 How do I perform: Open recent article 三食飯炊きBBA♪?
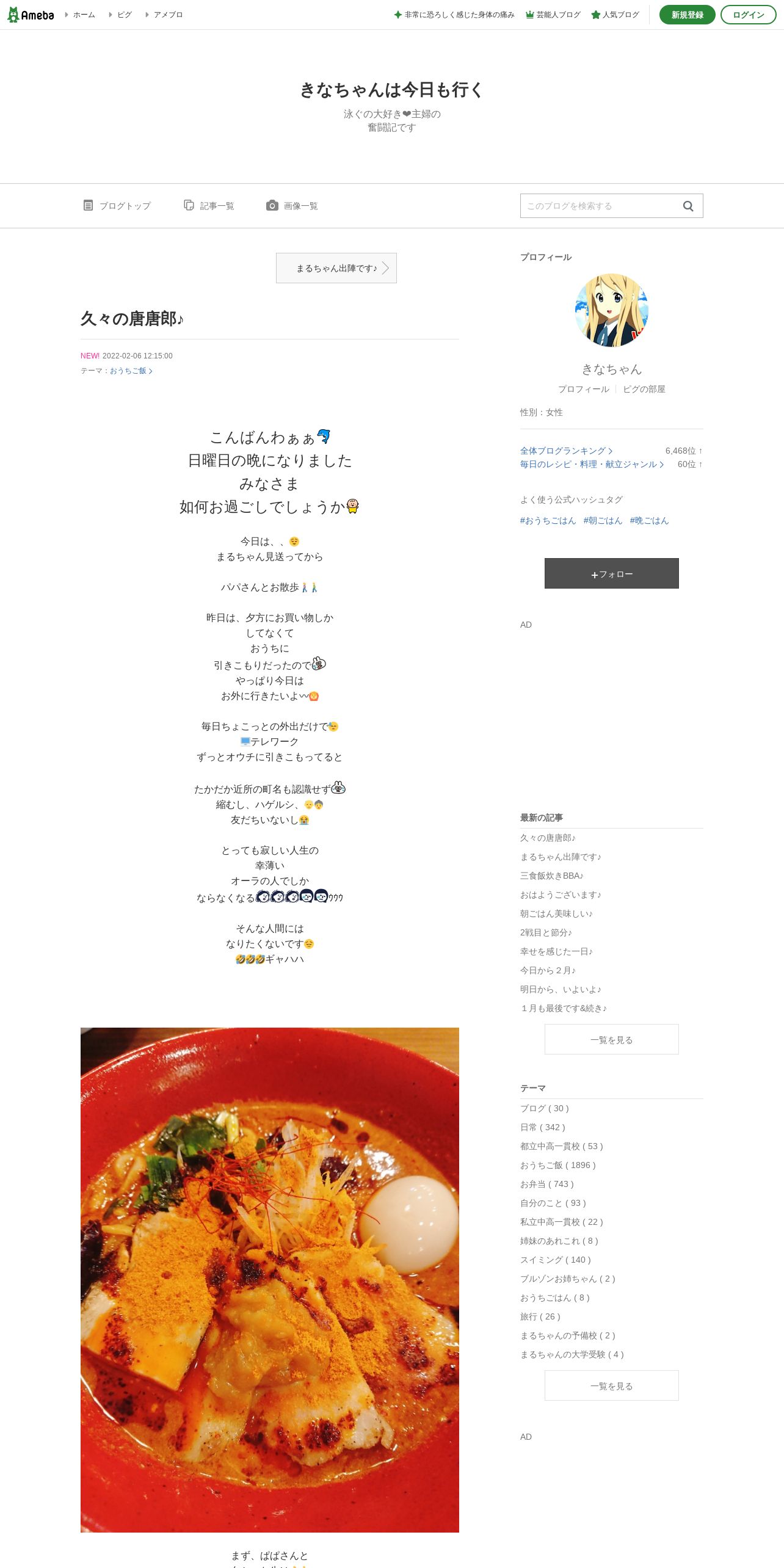[x=551, y=876]
